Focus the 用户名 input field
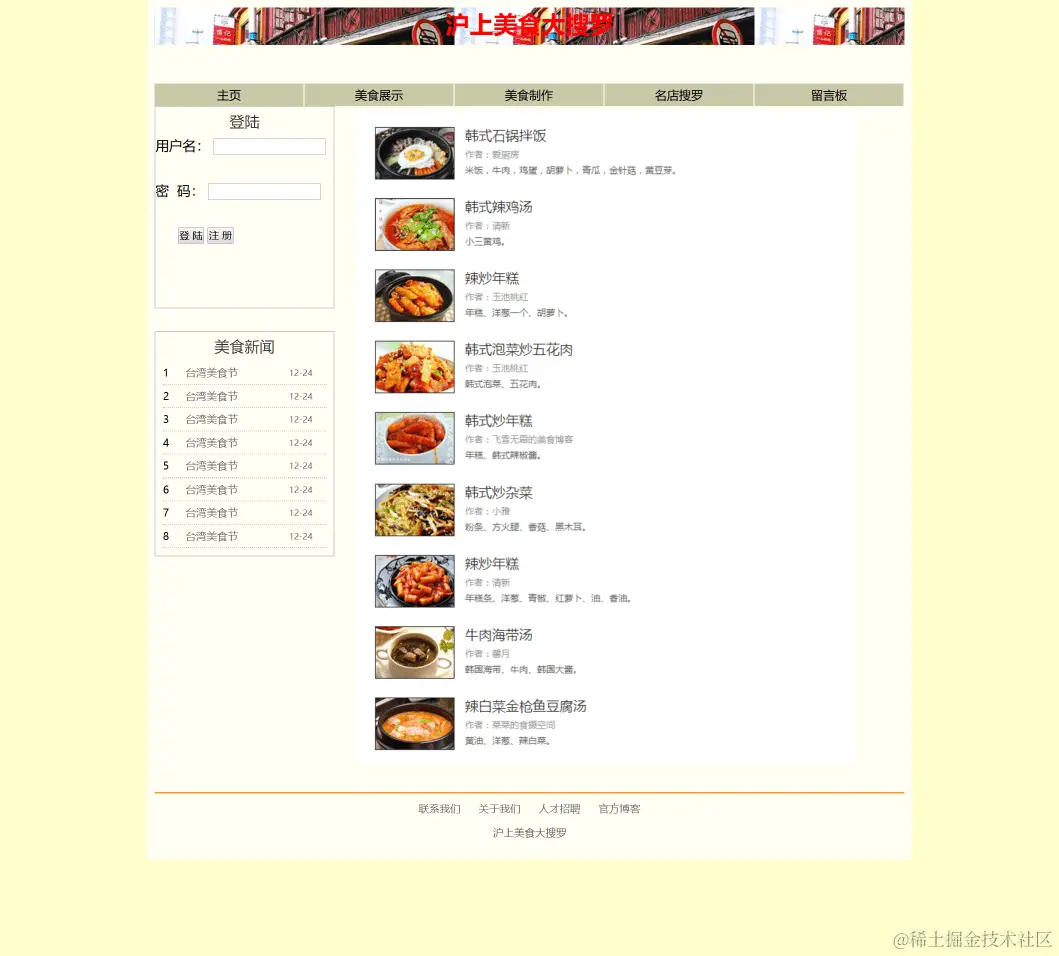Screen dimensions: 1059x956 coord(269,147)
